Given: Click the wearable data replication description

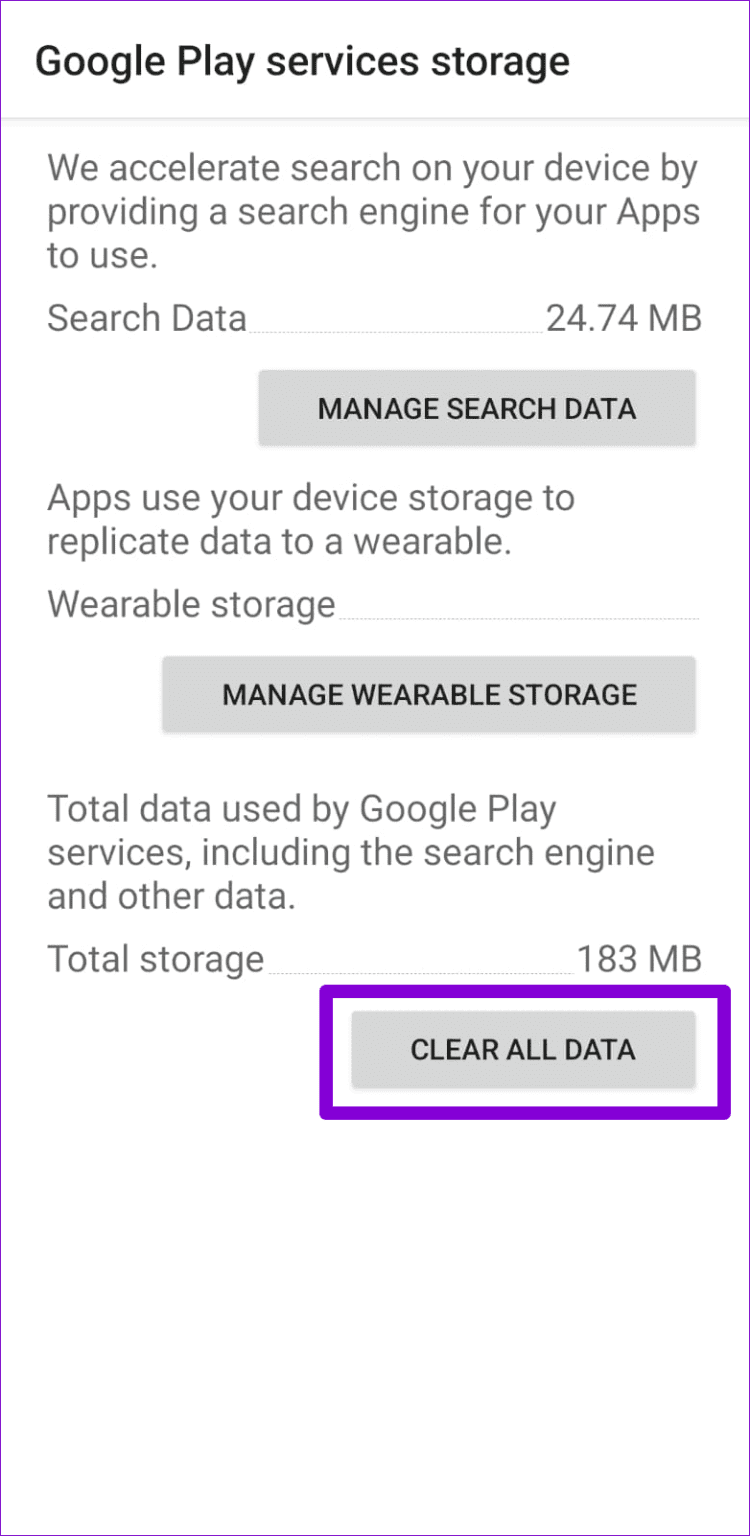Looking at the screenshot, I should [x=310, y=519].
